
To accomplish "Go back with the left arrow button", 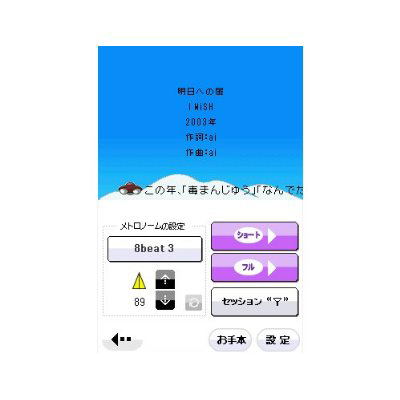I will click(122, 340).
